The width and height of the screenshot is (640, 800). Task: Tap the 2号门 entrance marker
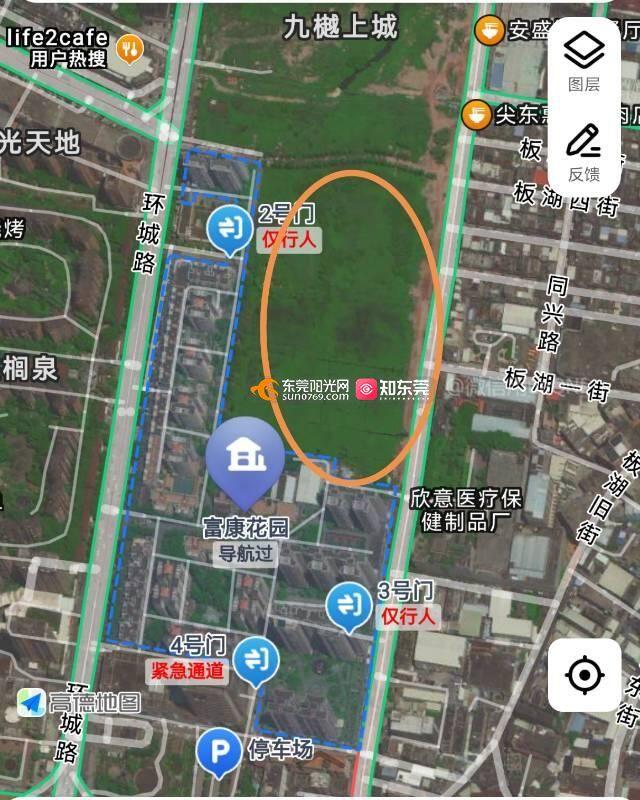click(x=231, y=229)
